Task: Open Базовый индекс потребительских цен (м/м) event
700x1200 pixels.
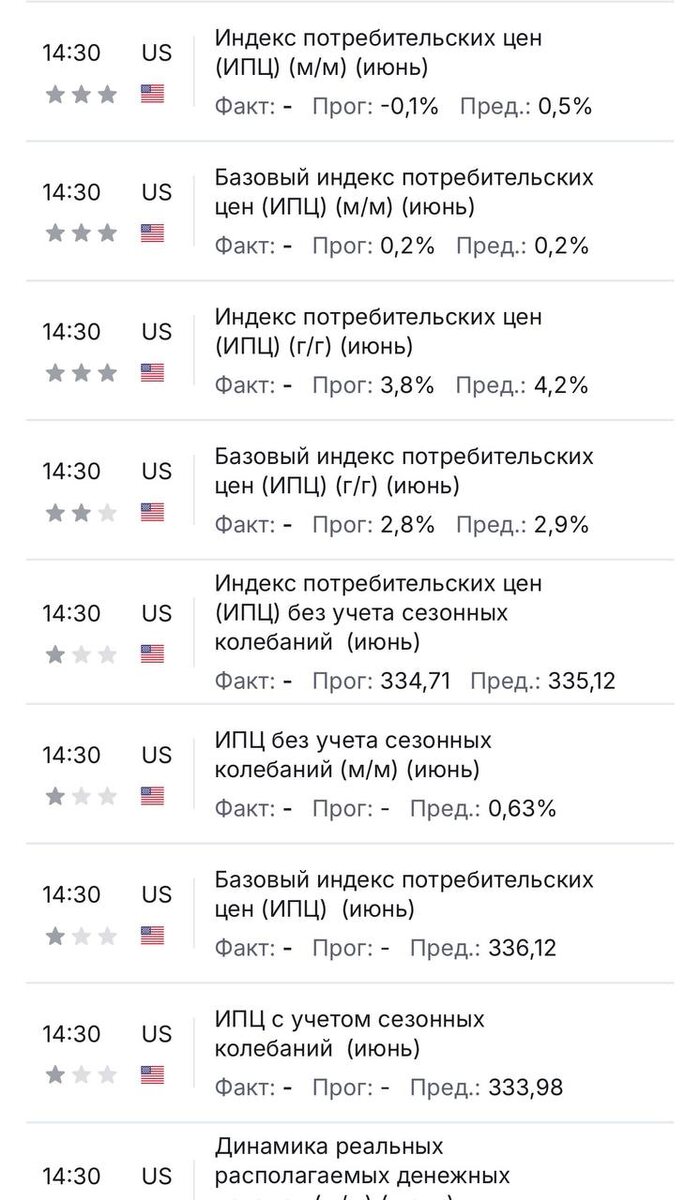Action: point(349,211)
